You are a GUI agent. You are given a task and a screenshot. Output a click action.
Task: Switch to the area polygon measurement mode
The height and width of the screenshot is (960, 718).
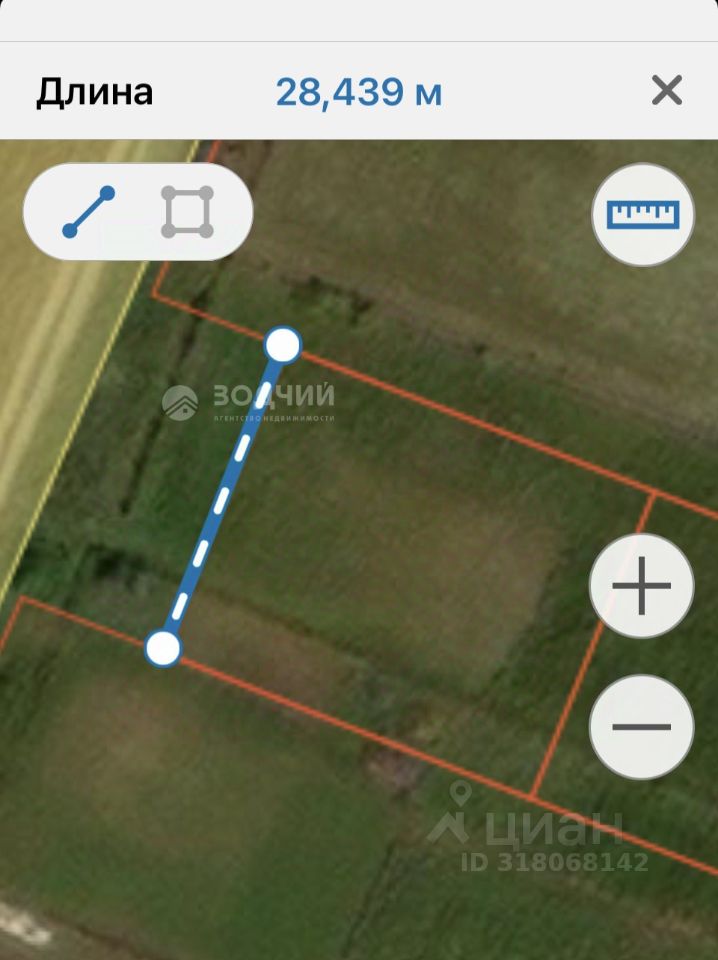coord(187,212)
